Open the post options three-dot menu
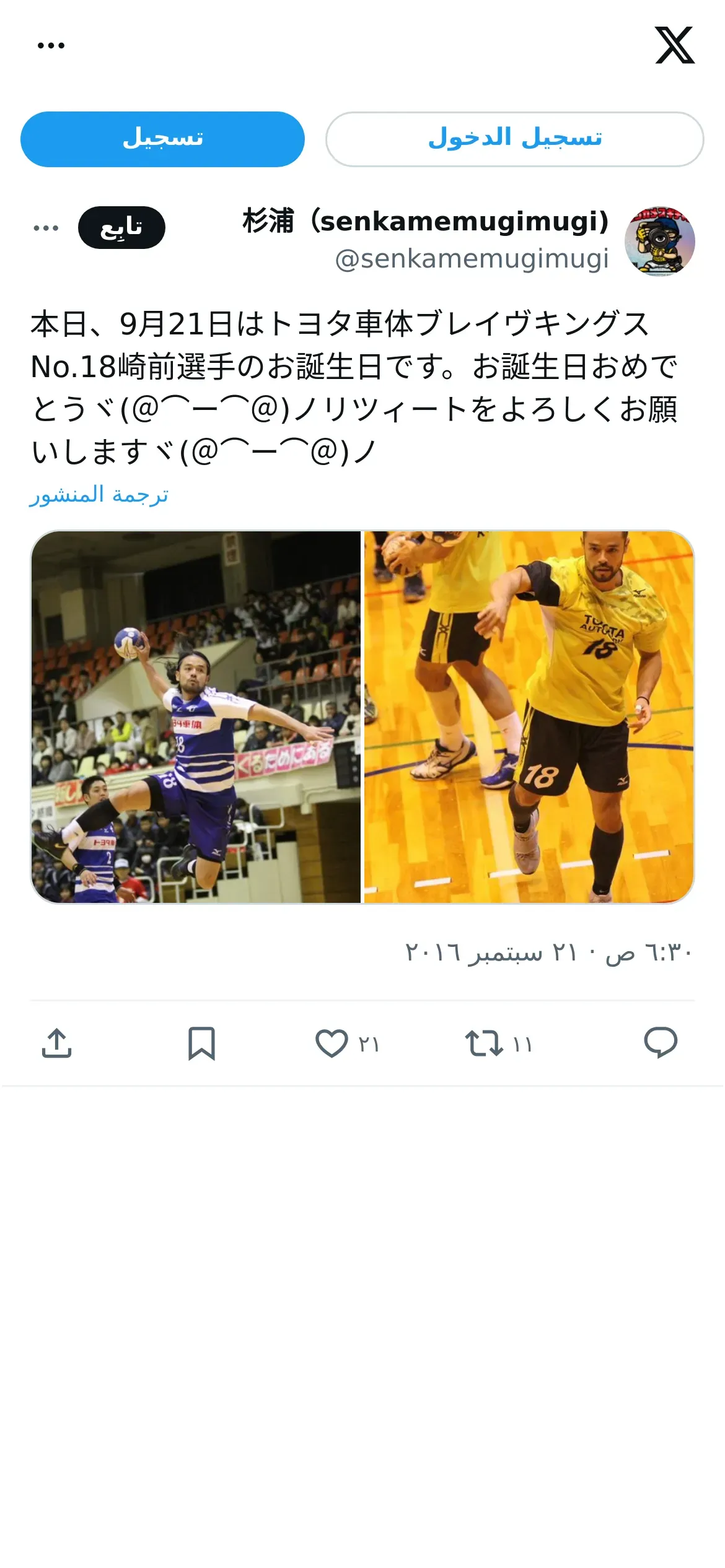This screenshot has width=725, height=1568. (46, 228)
